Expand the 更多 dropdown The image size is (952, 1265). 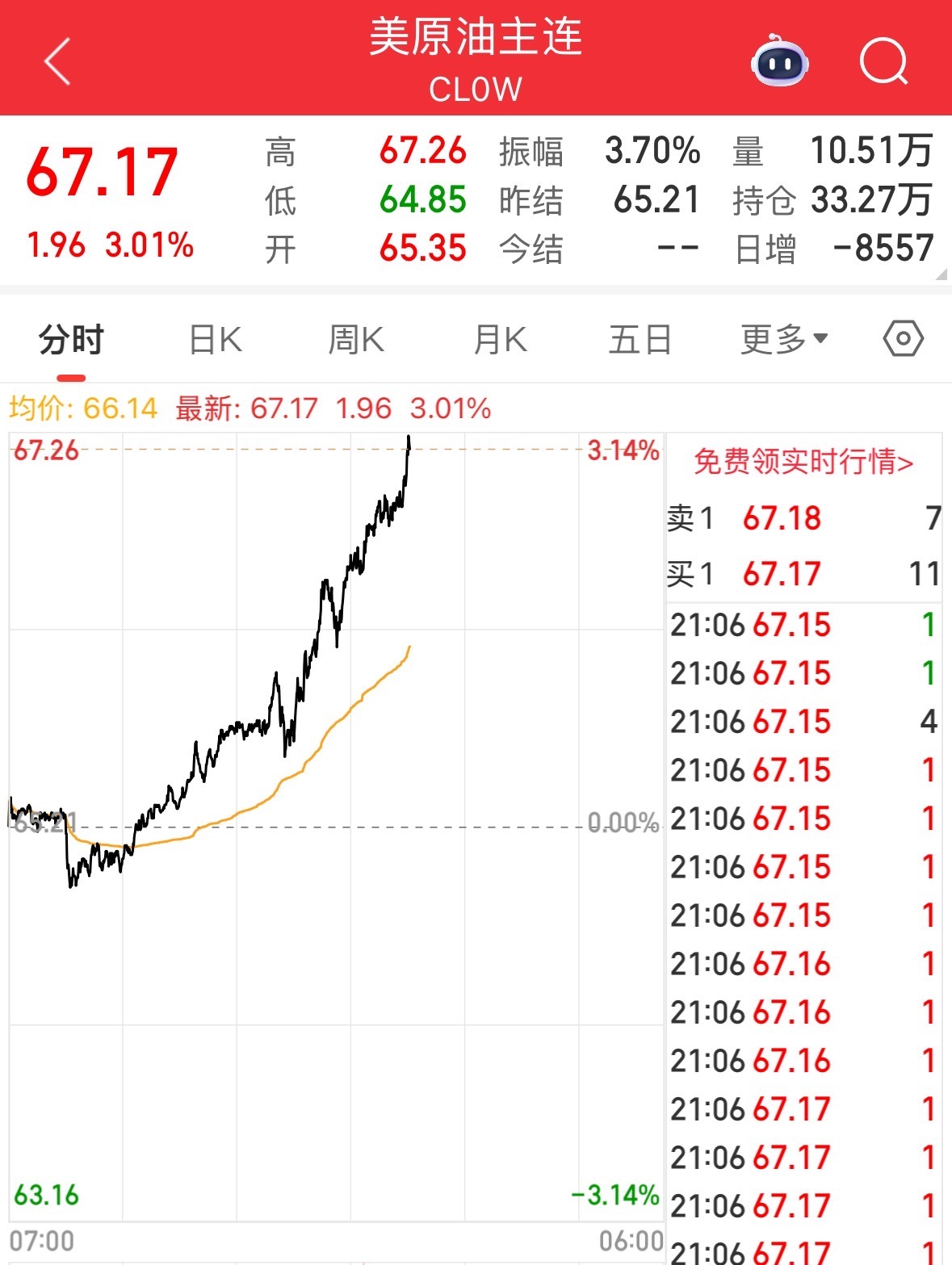pos(784,340)
